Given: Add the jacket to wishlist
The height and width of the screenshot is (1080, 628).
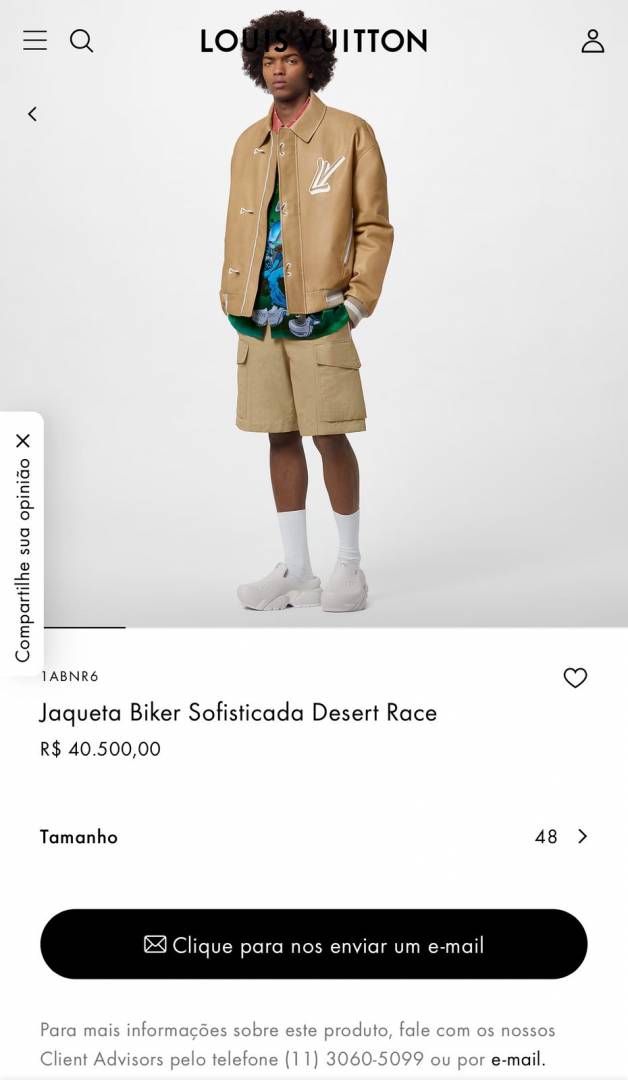Looking at the screenshot, I should pyautogui.click(x=575, y=678).
